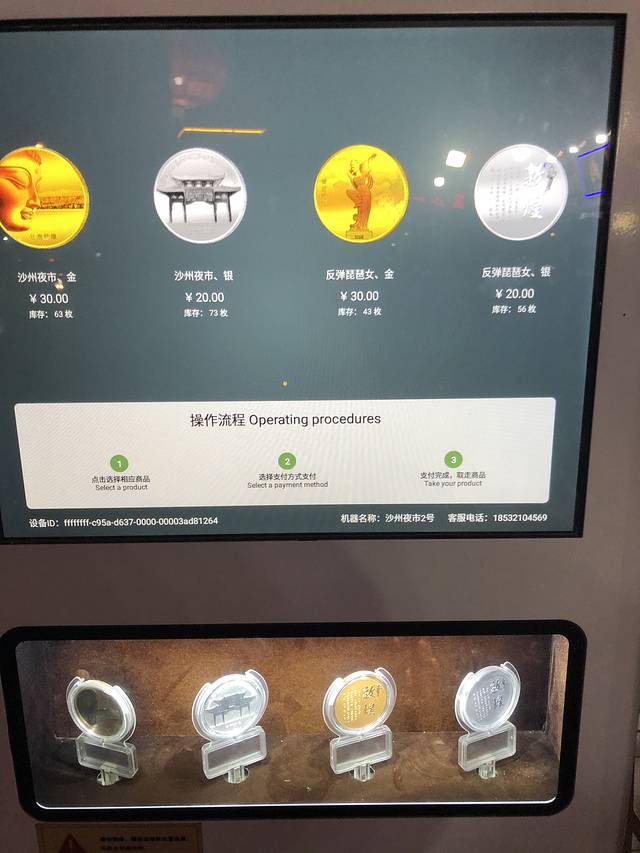640x853 pixels.
Task: Choose the 沙州夜市 silver coin
Action: 200,196
